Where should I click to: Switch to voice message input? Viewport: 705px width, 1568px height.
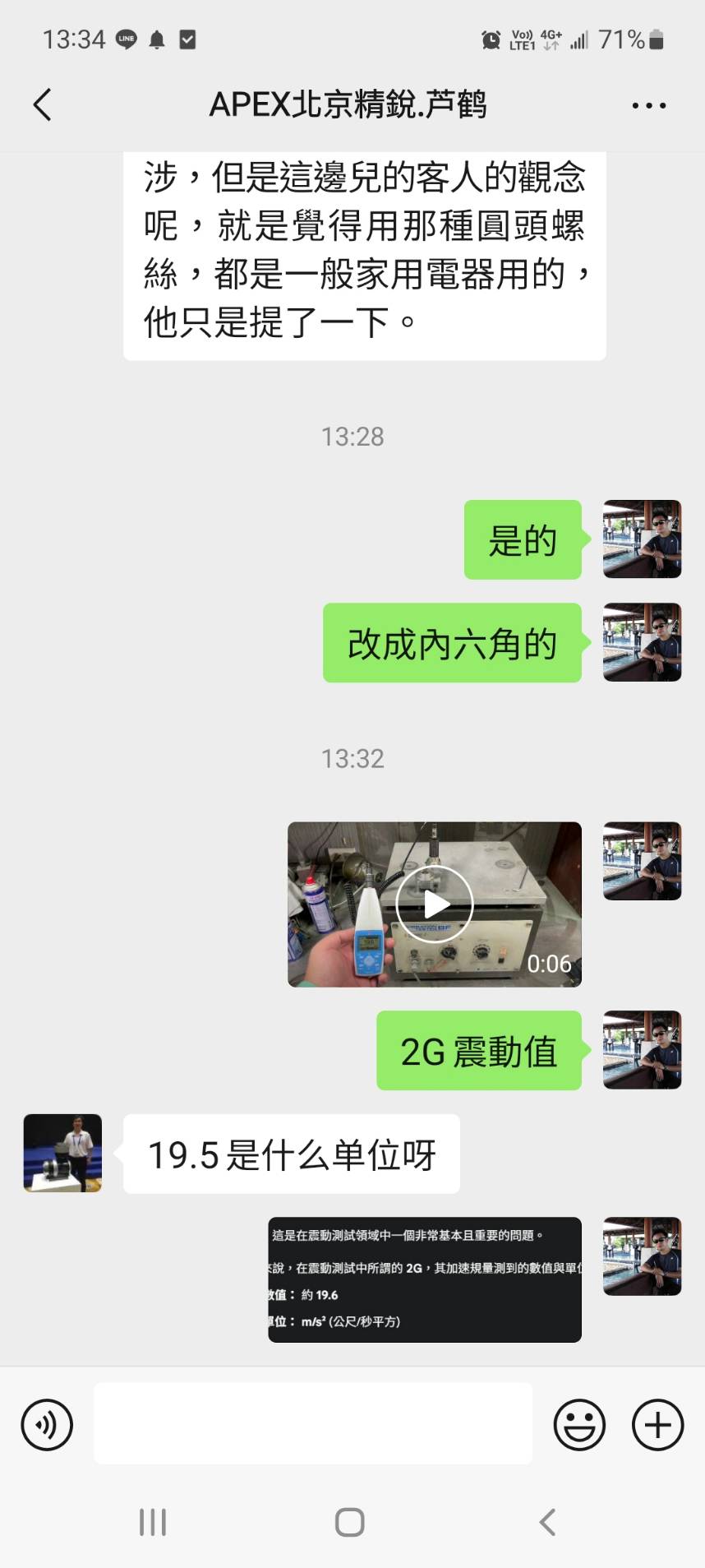[x=48, y=1425]
